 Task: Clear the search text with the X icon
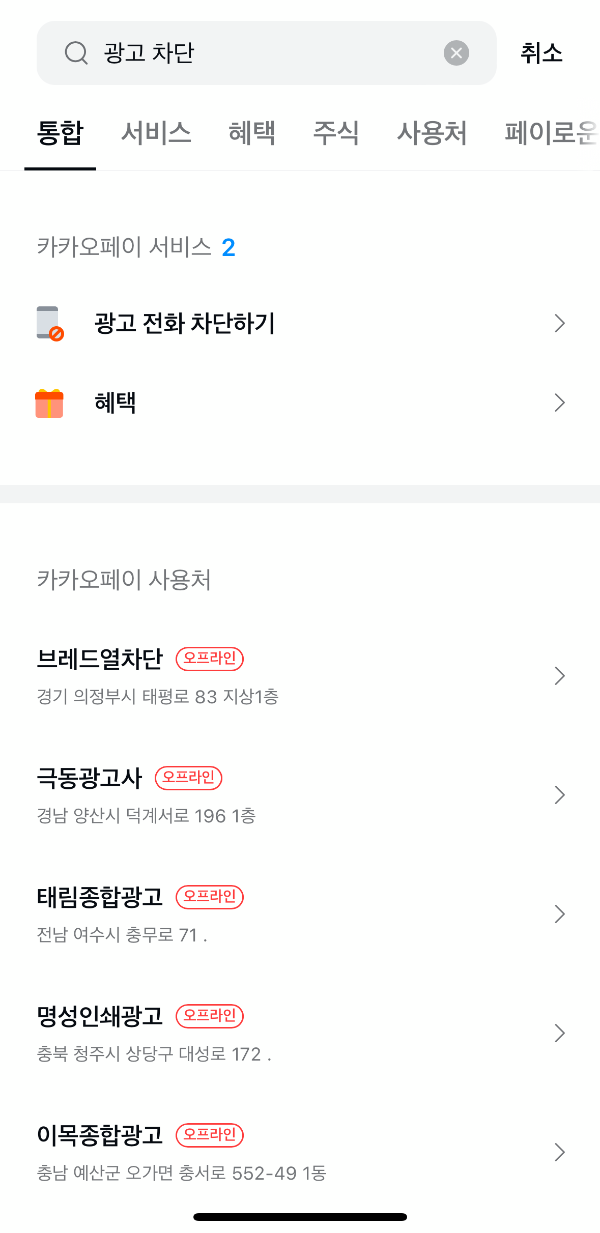456,53
